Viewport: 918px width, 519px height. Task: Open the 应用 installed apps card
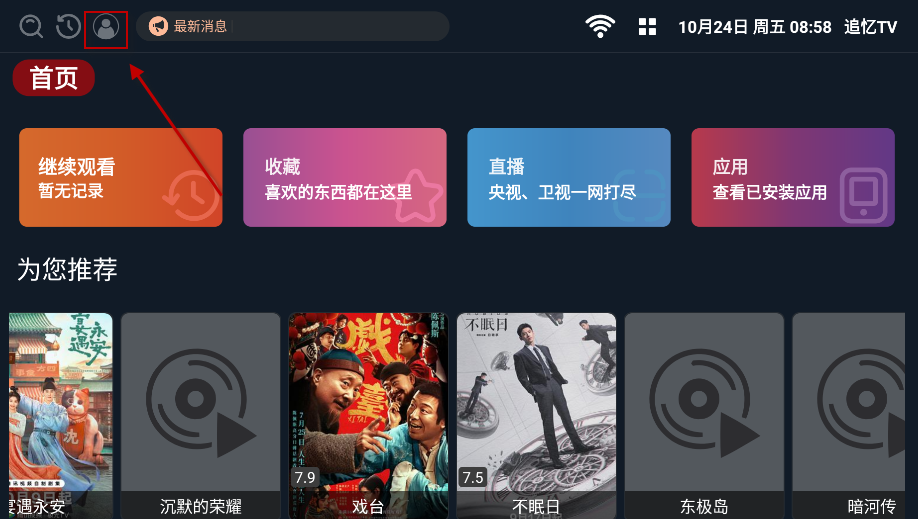coord(792,178)
